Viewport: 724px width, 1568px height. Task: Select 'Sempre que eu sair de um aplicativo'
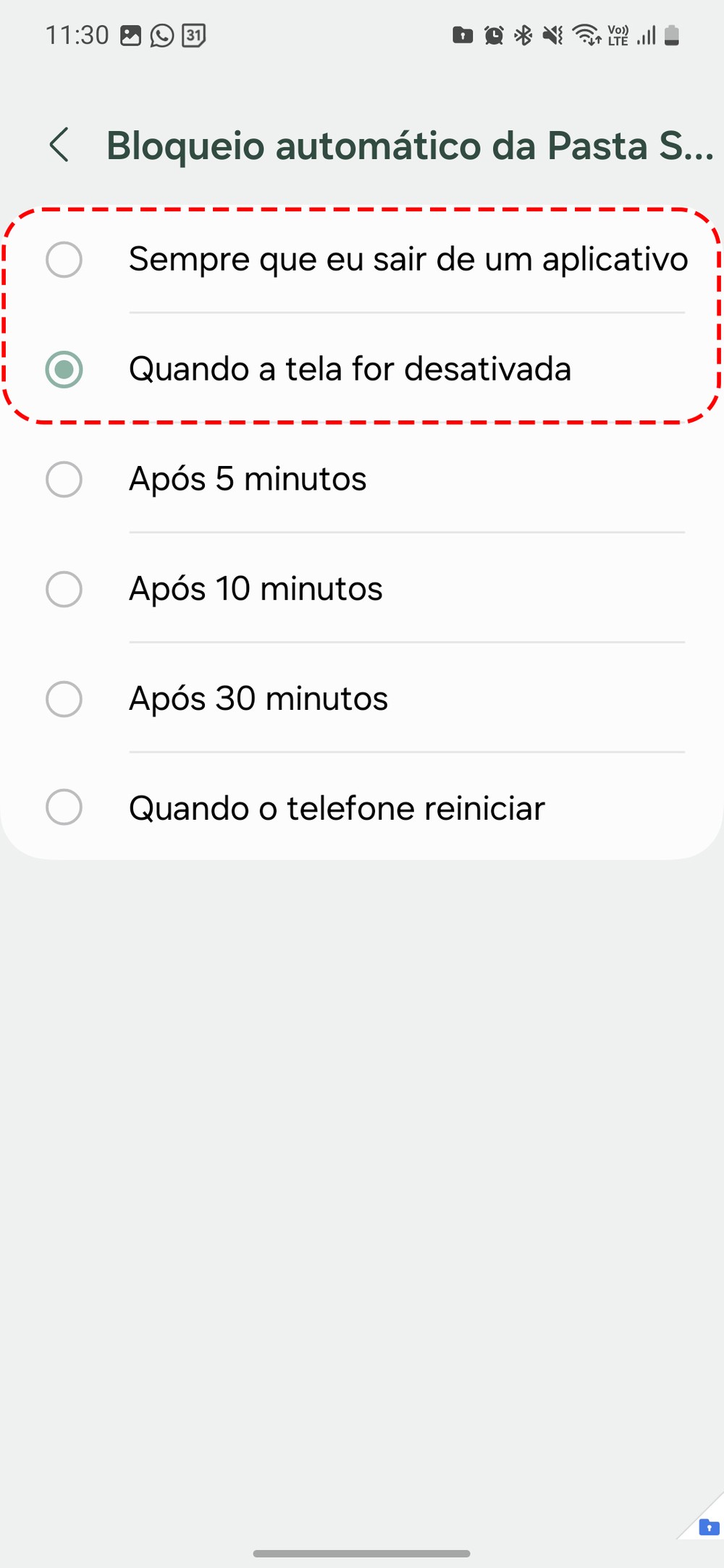[64, 260]
